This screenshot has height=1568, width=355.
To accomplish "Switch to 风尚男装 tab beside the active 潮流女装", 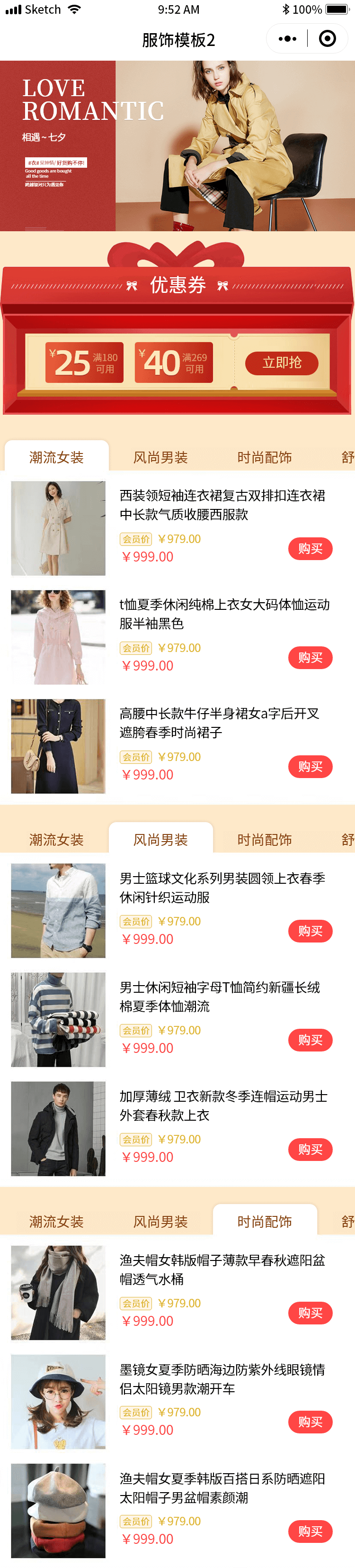I will 160,457.
